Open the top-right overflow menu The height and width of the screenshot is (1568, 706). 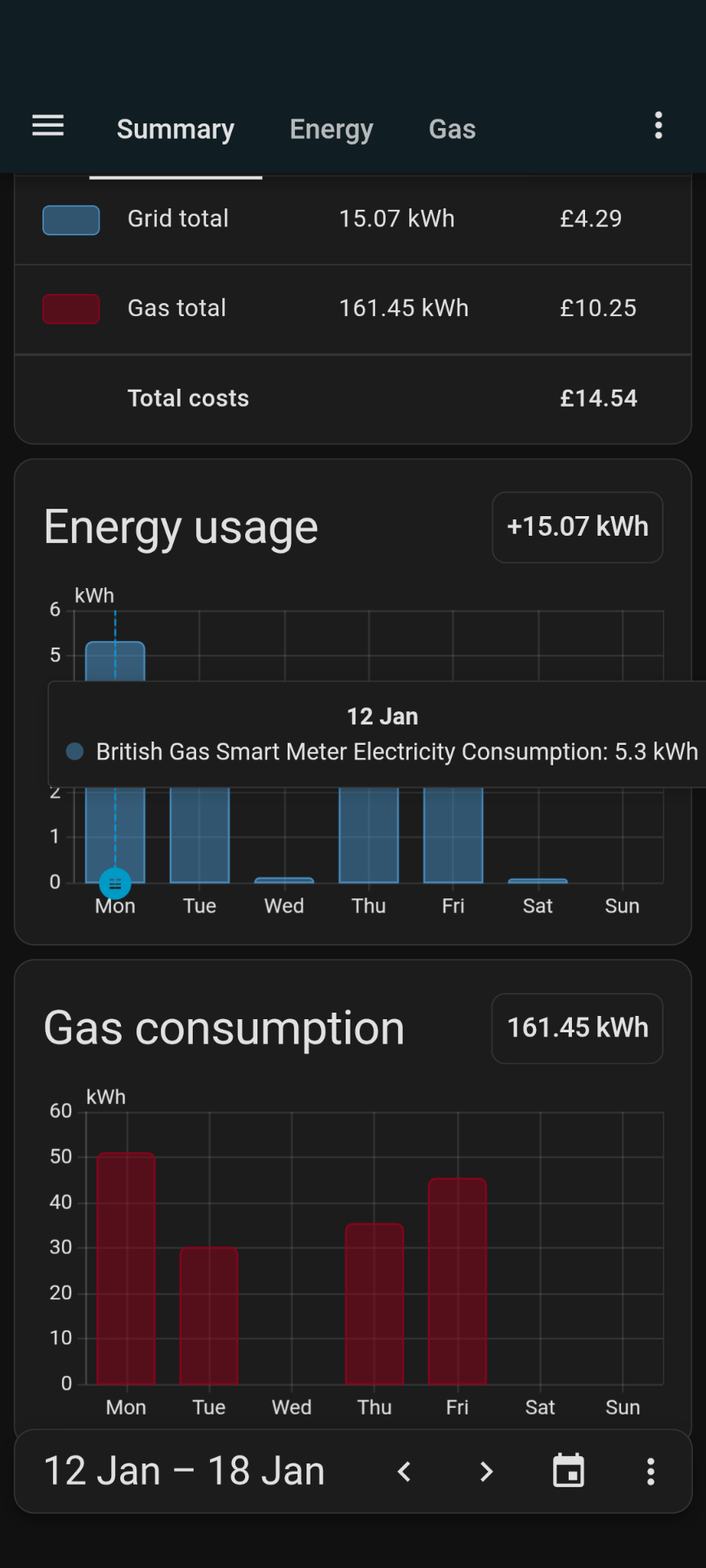pyautogui.click(x=659, y=126)
